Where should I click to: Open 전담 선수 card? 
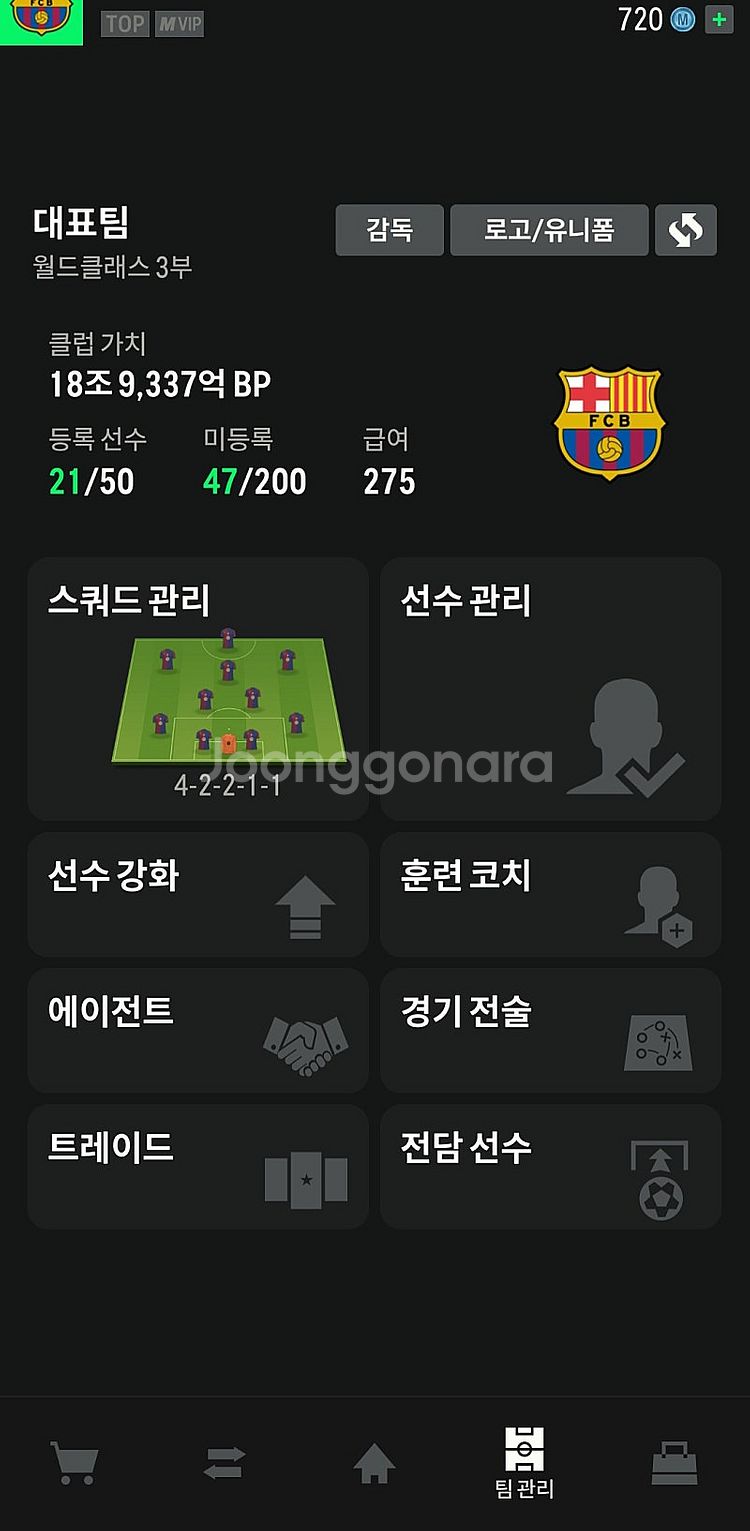coord(551,1166)
